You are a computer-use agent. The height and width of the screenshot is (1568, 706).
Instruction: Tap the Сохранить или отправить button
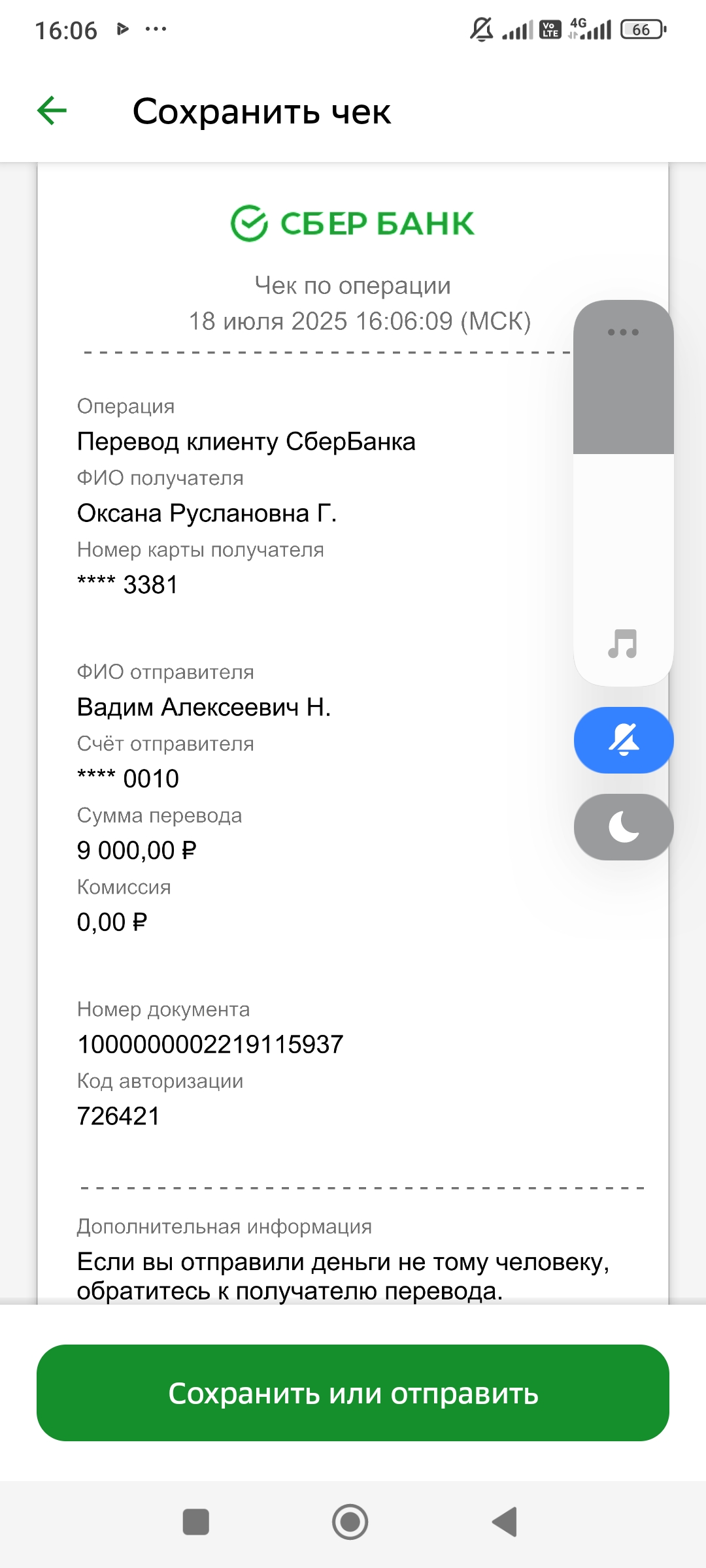pos(353,1392)
